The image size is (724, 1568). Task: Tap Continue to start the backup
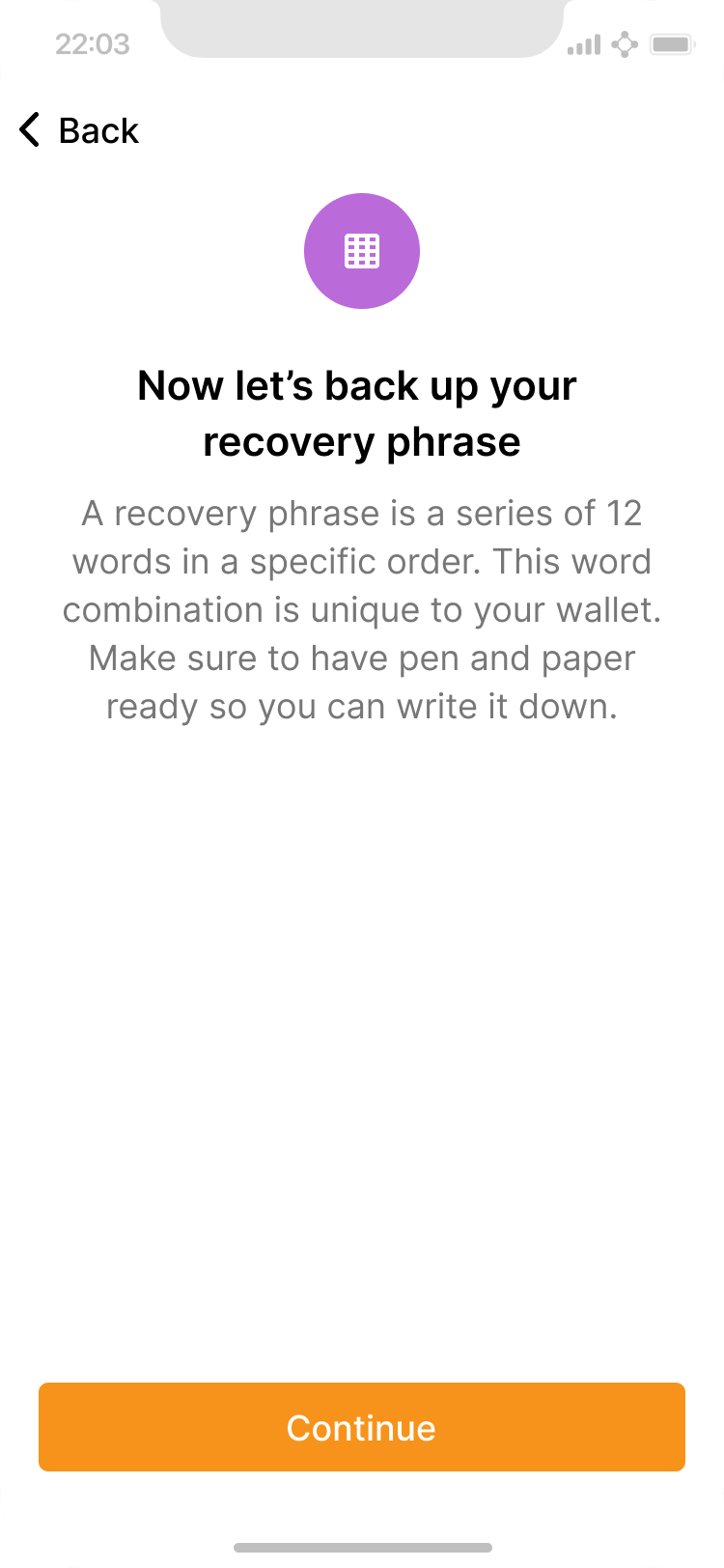361,1427
